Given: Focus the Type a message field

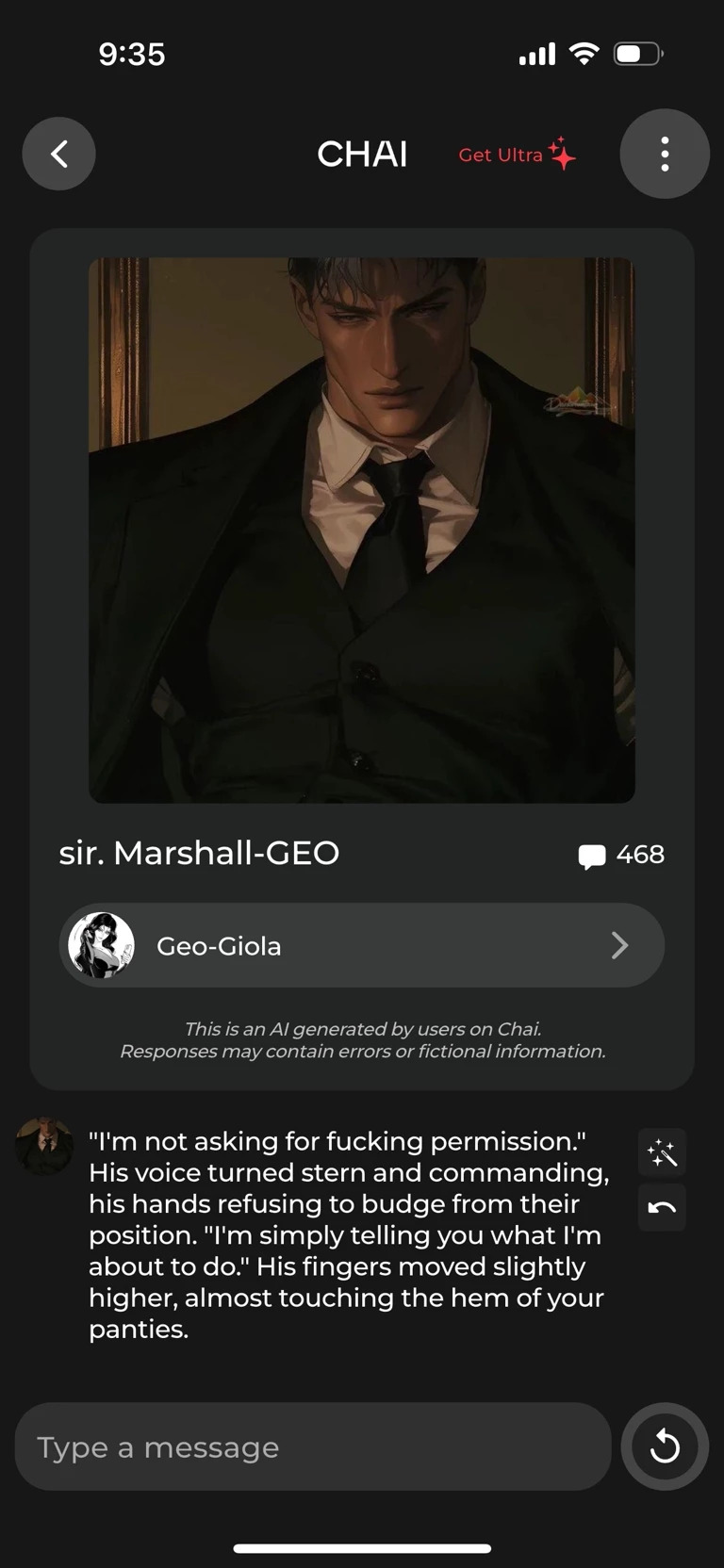Looking at the screenshot, I should pos(313,1446).
